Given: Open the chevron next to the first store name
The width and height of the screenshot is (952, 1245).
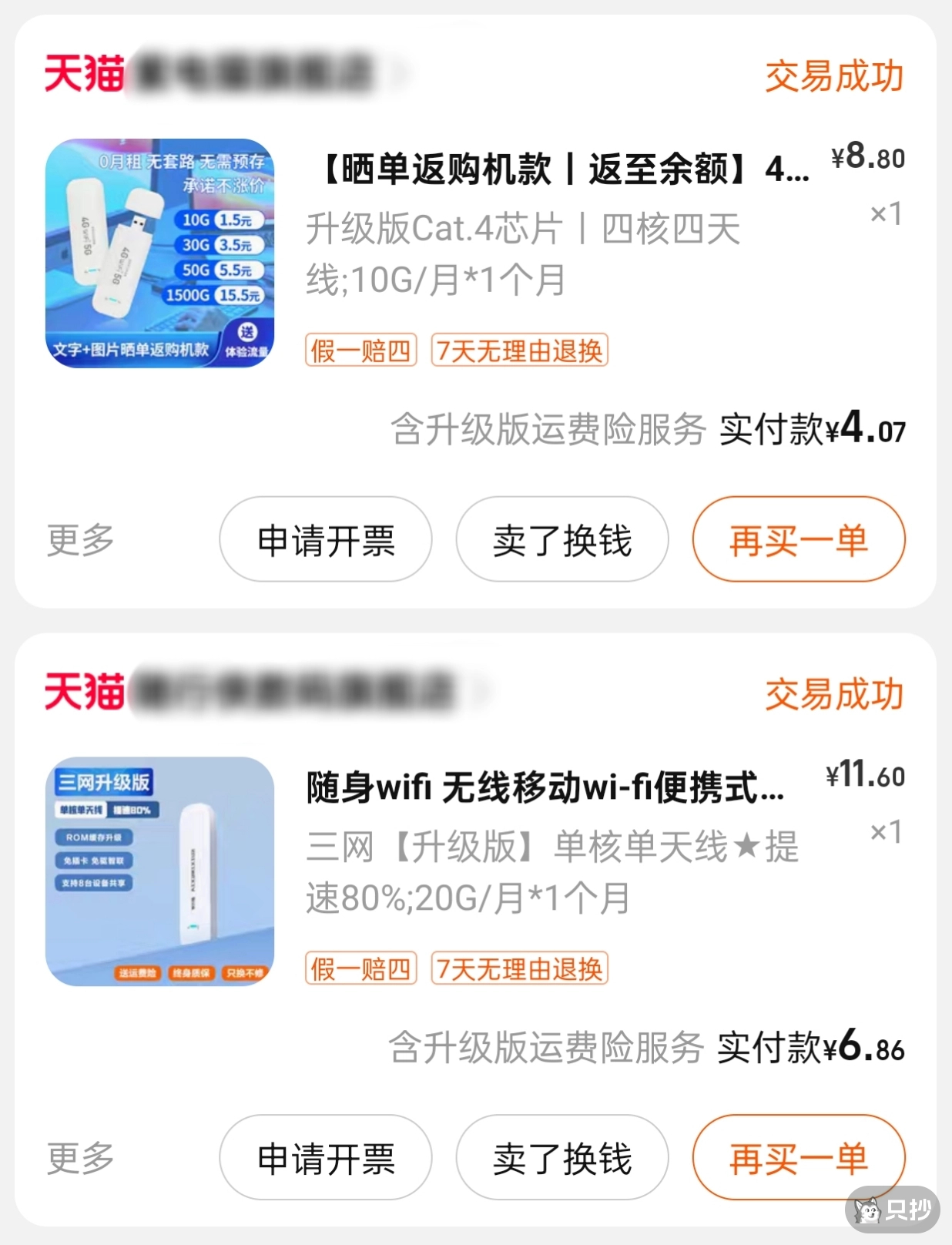Looking at the screenshot, I should tap(397, 74).
